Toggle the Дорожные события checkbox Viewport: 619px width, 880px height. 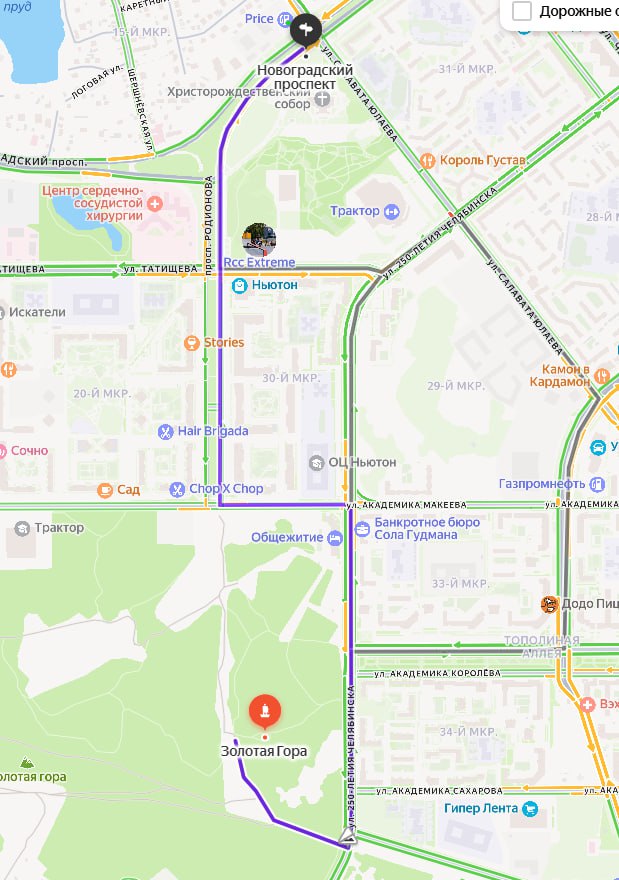(522, 11)
